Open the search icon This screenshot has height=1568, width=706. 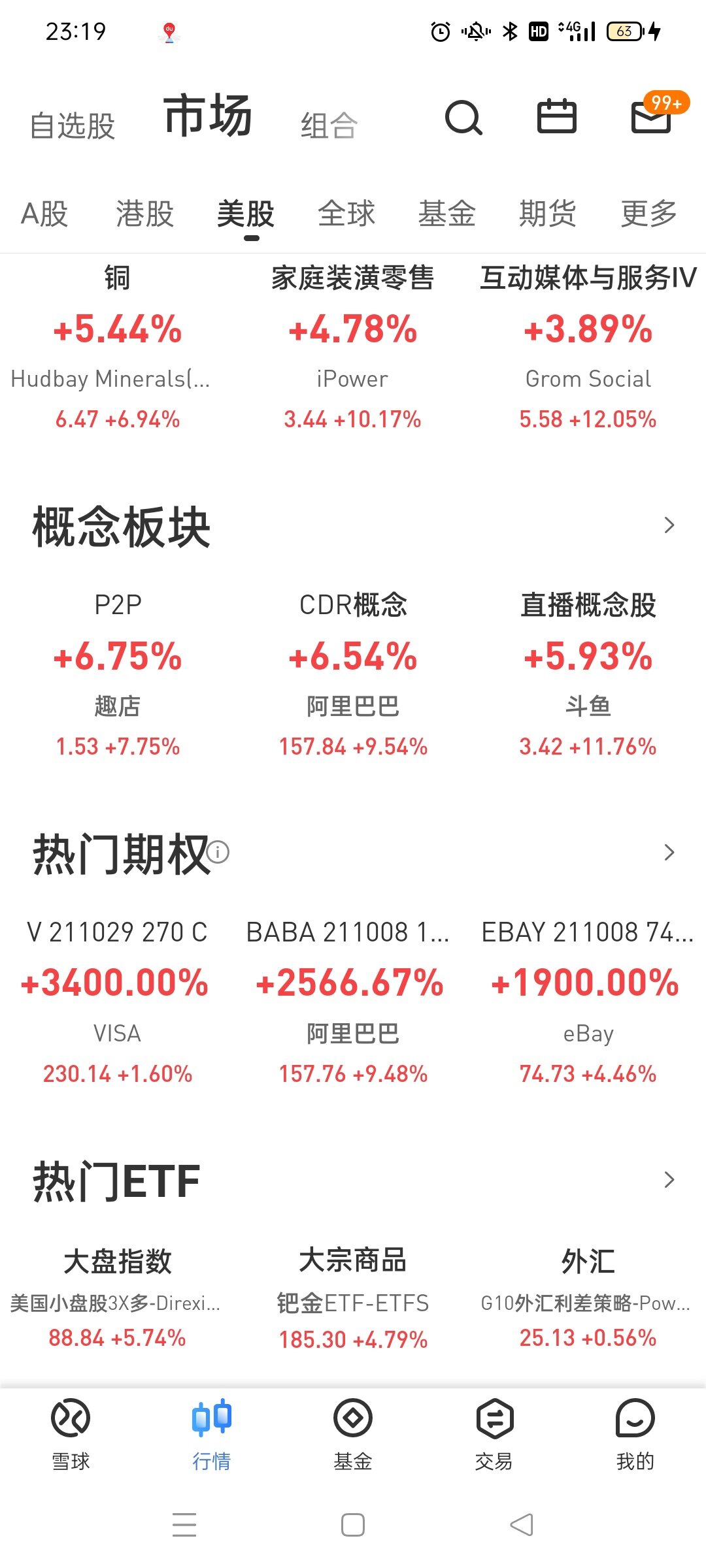(x=463, y=118)
